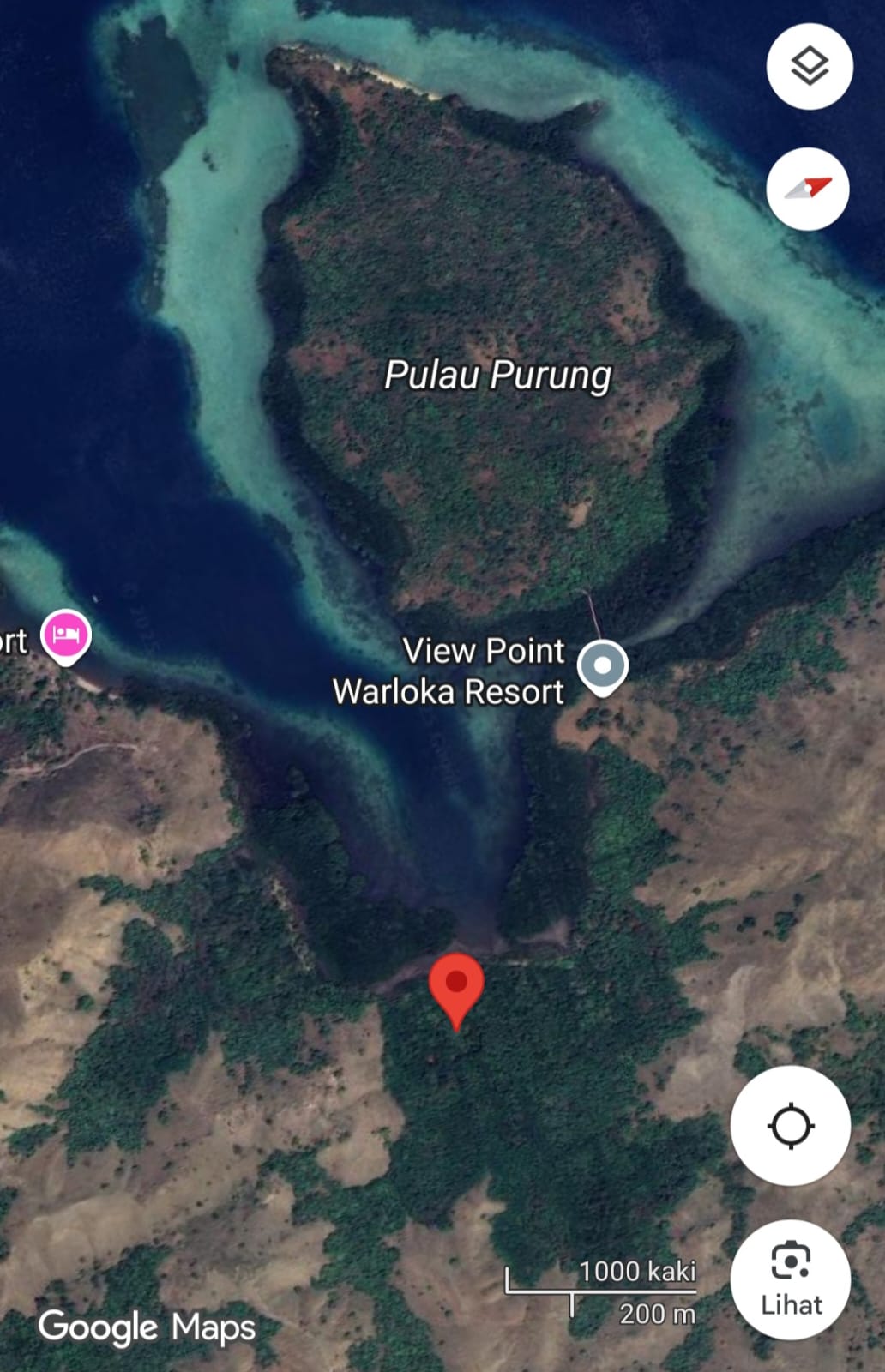This screenshot has height=1372, width=885.
Task: Open the pink hotel pin
Action: coord(66,636)
